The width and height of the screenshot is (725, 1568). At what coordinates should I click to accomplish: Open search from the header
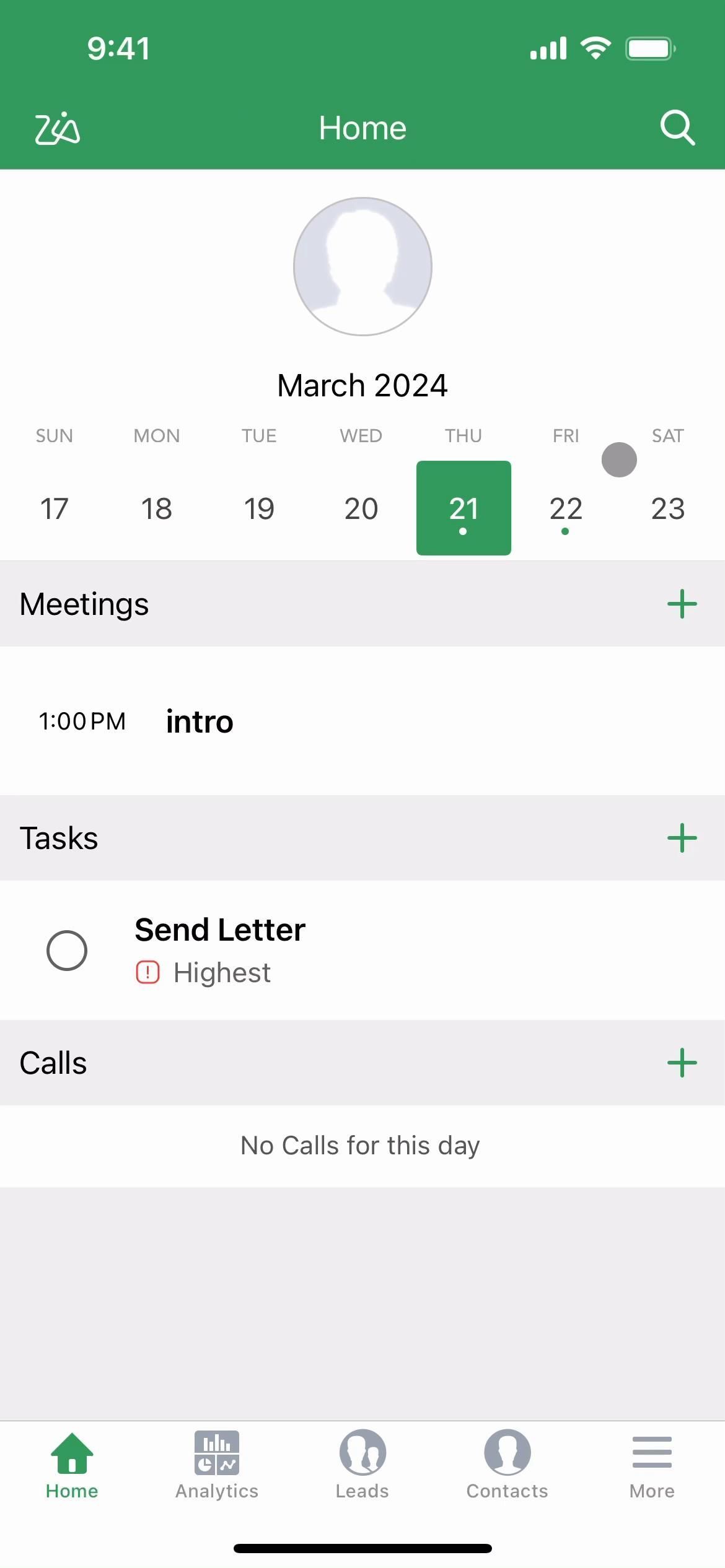677,128
